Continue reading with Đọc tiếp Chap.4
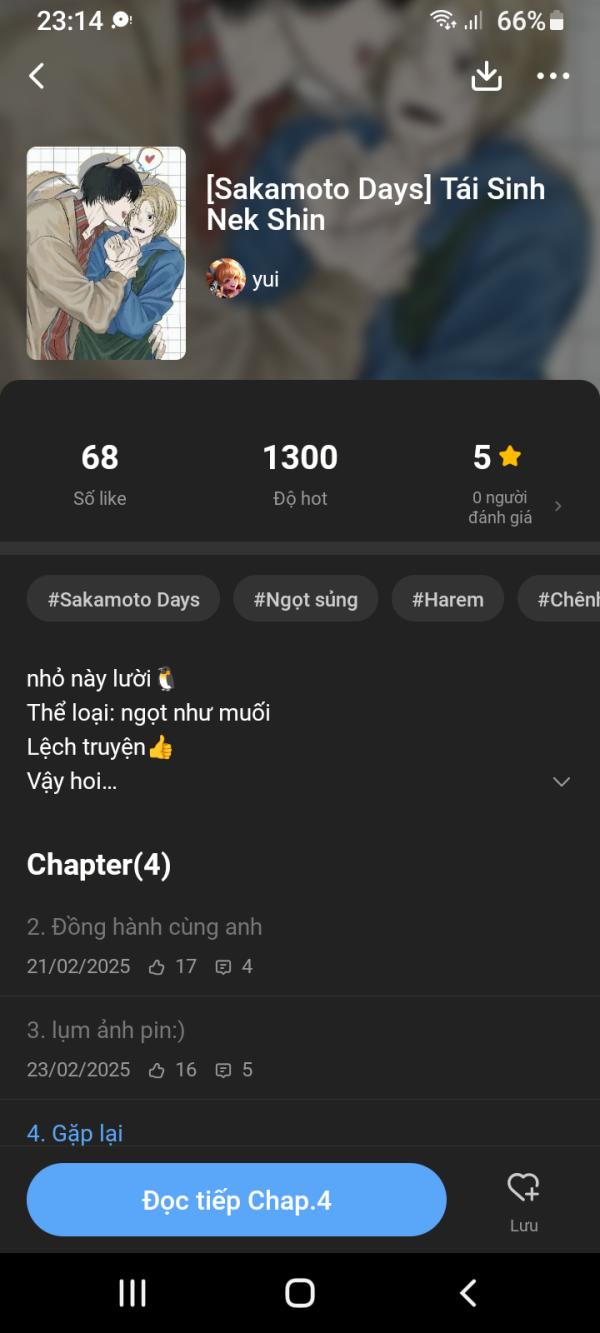 [236, 1200]
